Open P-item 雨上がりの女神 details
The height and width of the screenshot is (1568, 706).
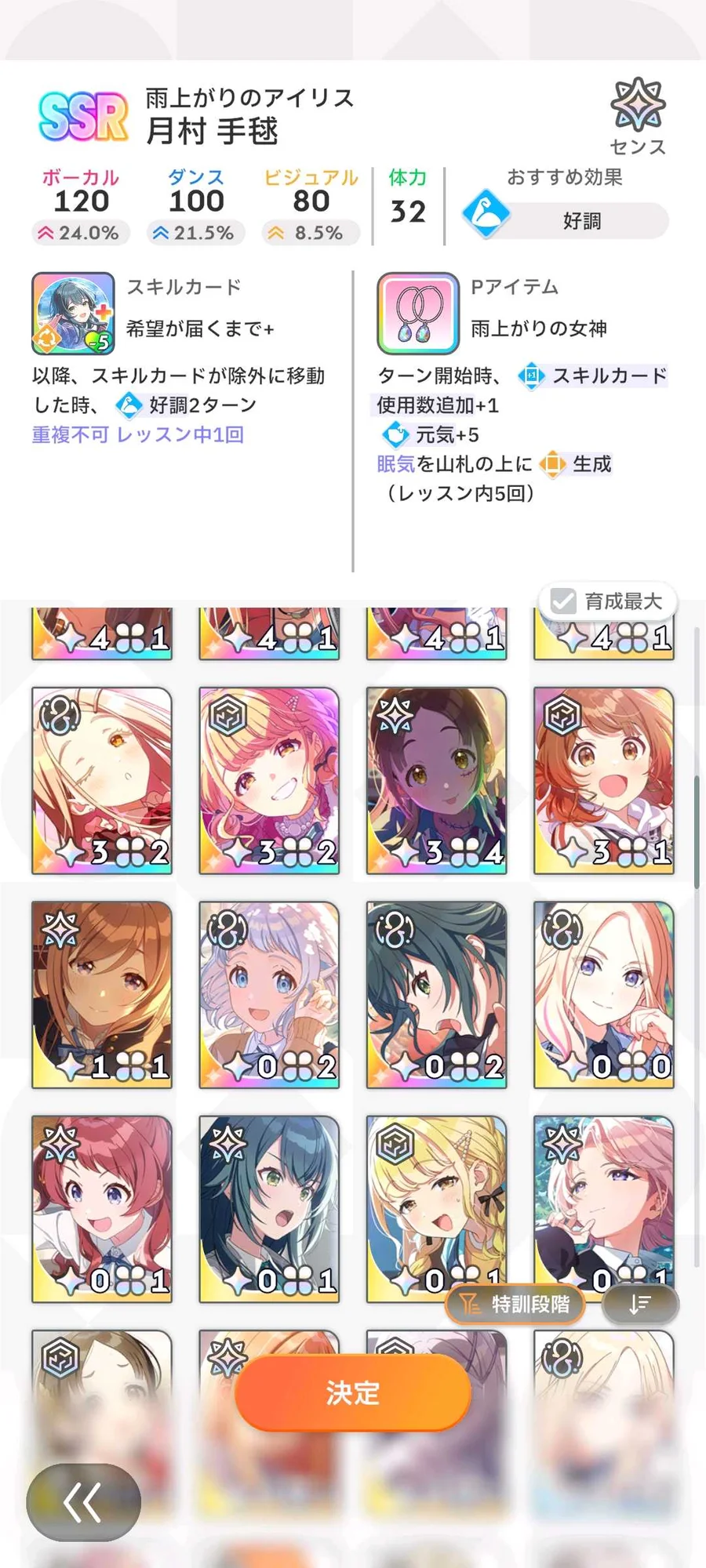pyautogui.click(x=418, y=314)
